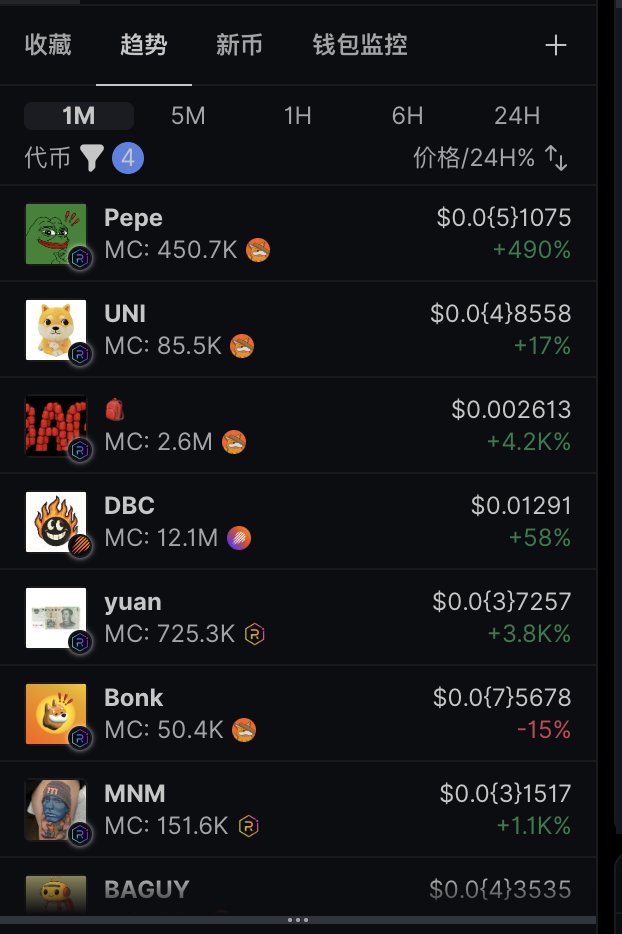622x934 pixels.
Task: Select the 5M timeframe
Action: point(187,116)
